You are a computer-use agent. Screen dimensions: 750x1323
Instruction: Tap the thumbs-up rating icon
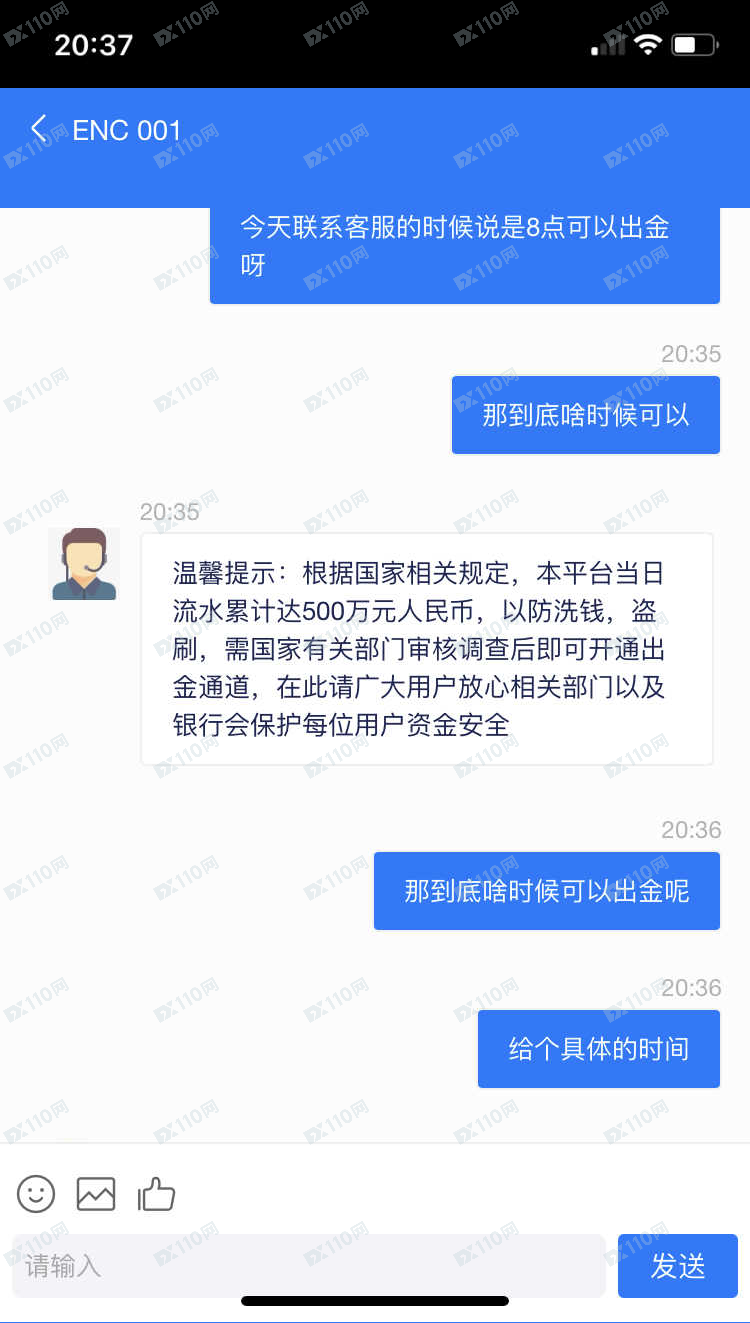[x=156, y=1193]
